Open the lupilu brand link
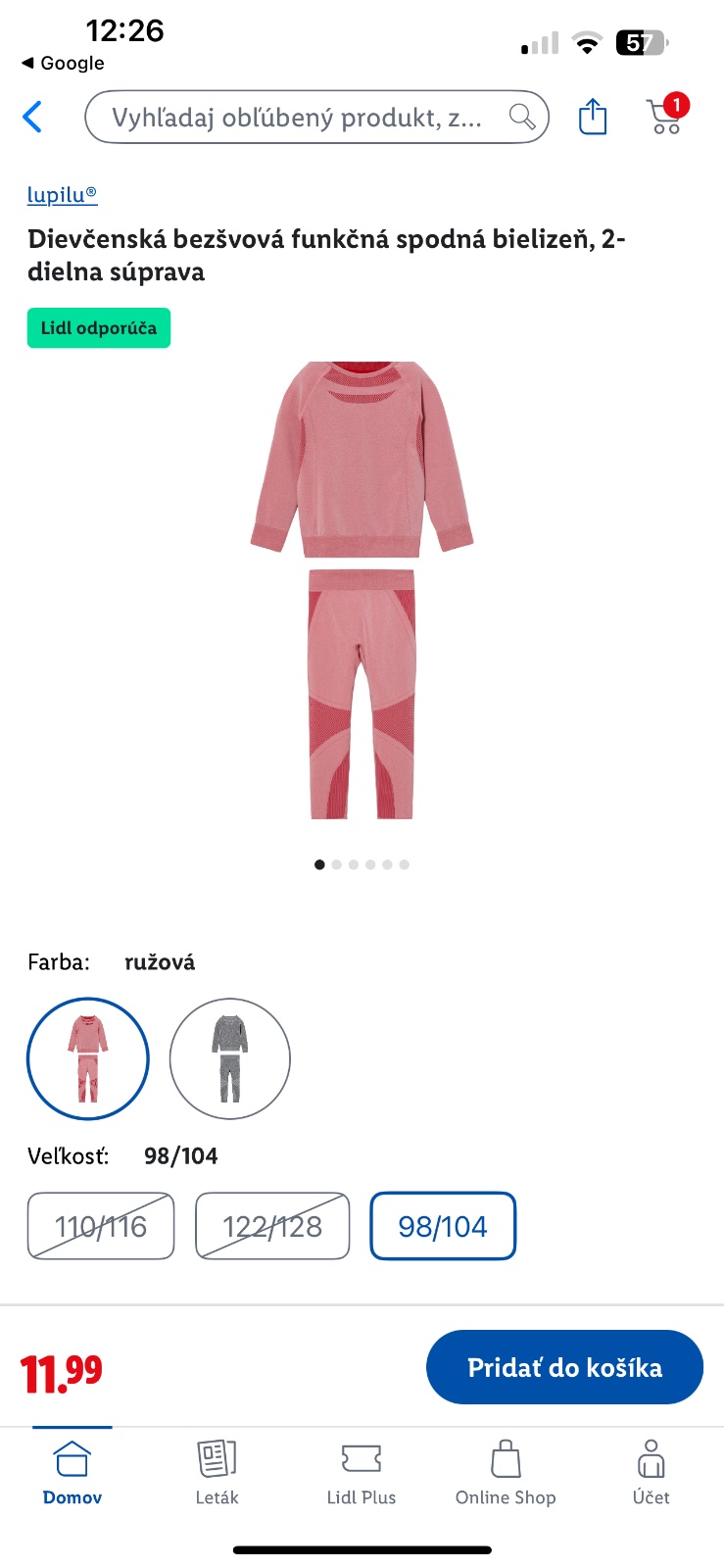This screenshot has width=724, height=1568. (x=62, y=194)
